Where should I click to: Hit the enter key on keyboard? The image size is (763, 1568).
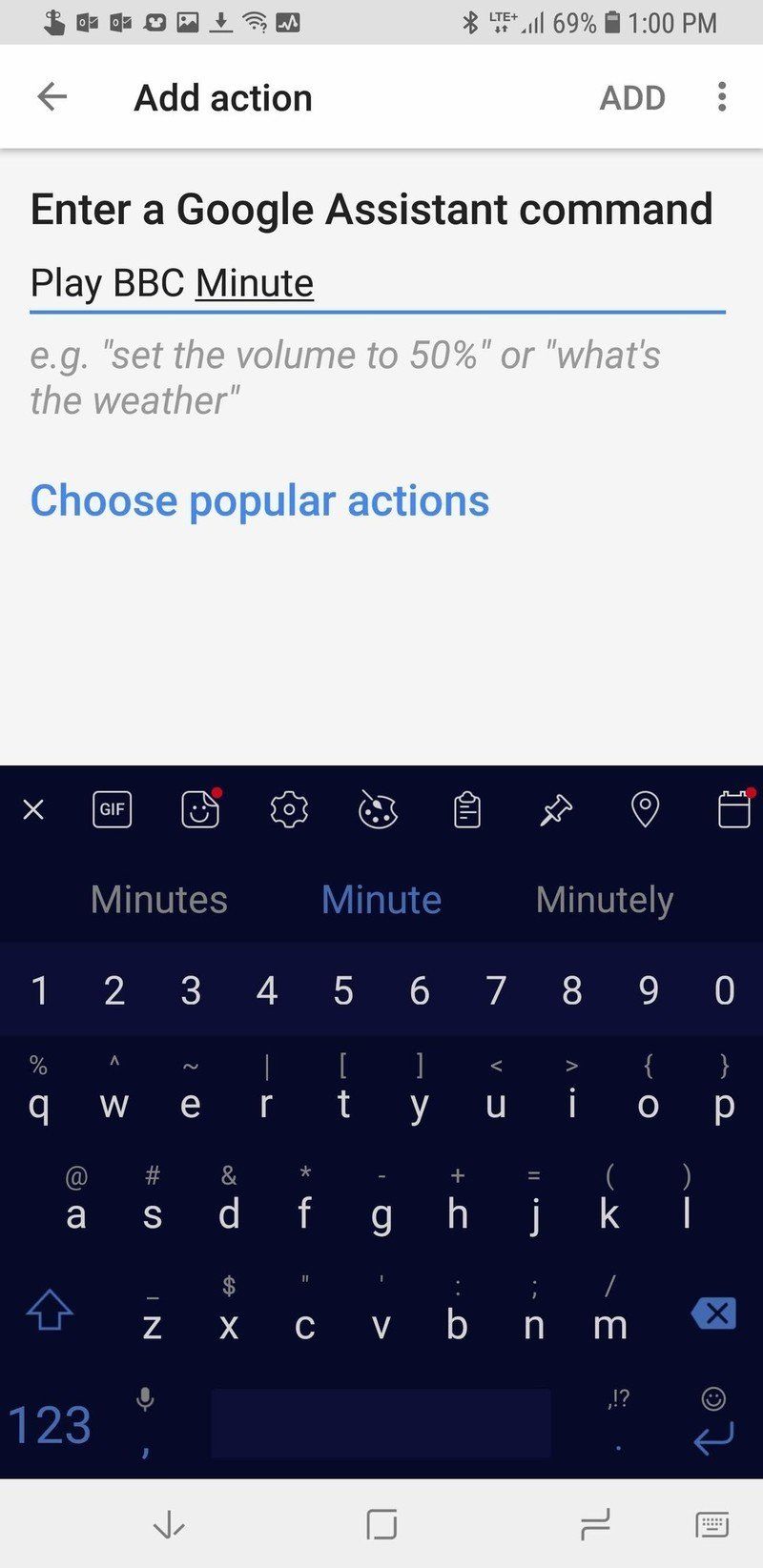pyautogui.click(x=713, y=1436)
